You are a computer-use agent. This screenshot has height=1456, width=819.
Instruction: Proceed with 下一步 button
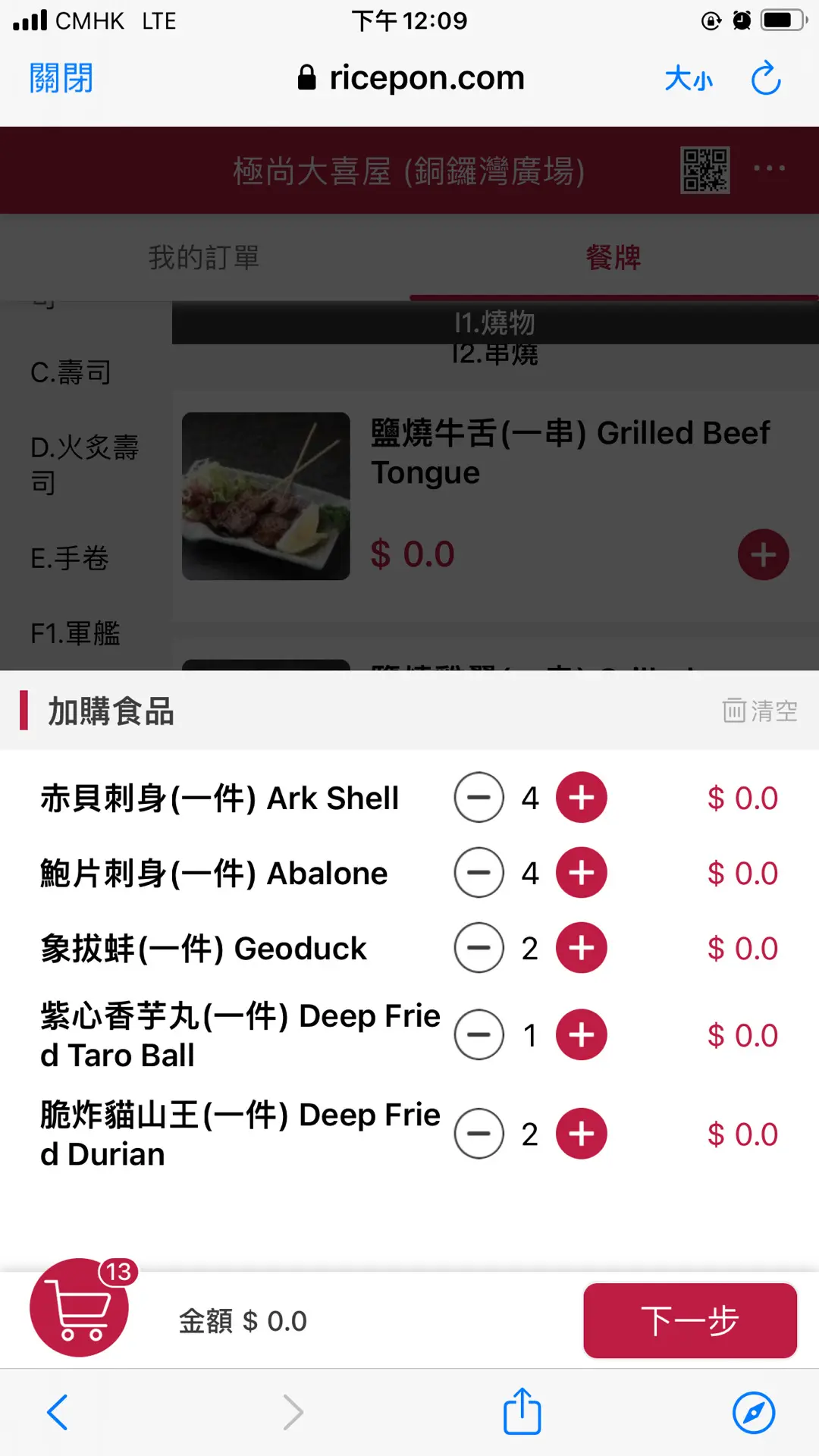click(x=689, y=1320)
